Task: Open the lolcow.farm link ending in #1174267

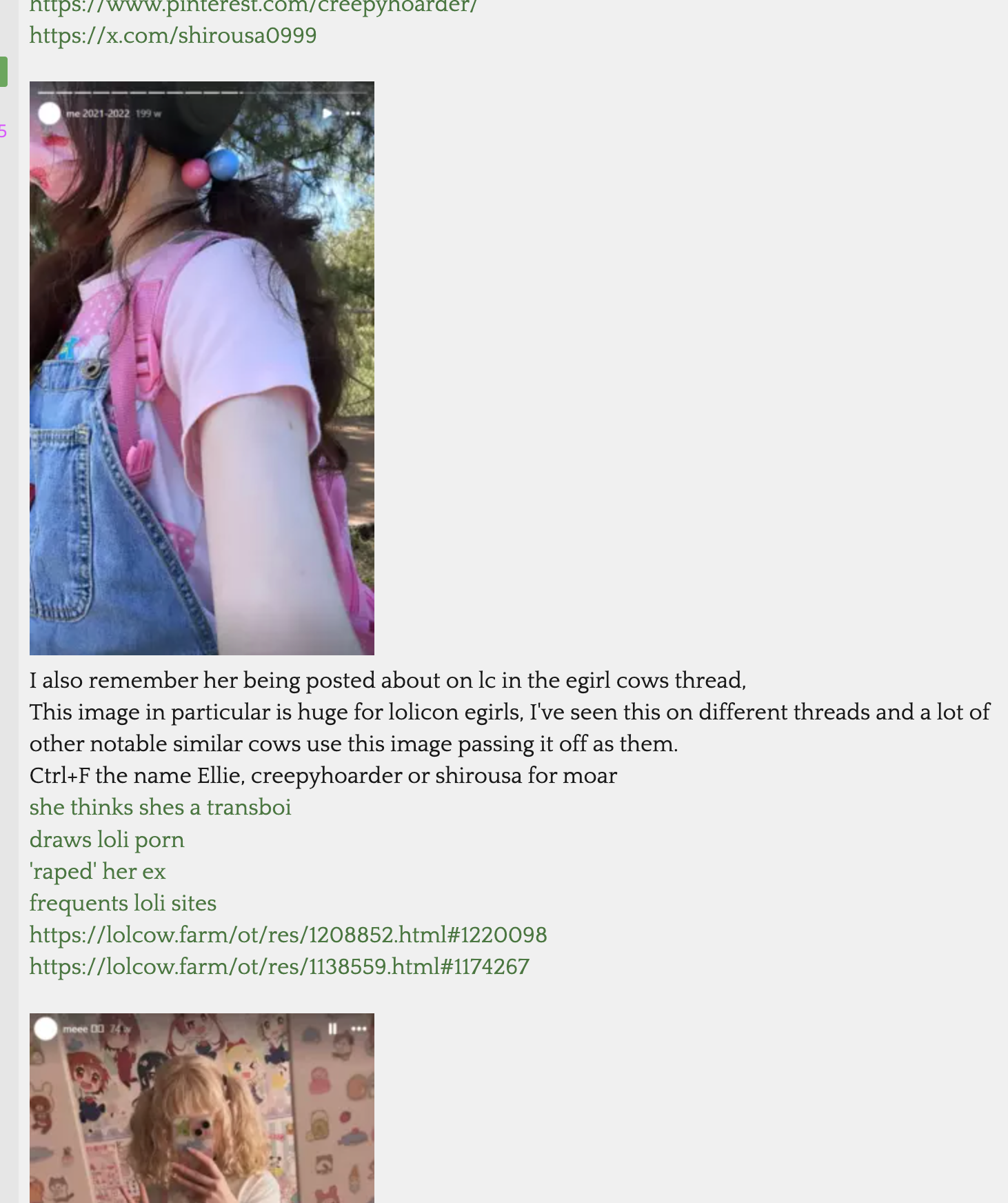Action: pos(279,967)
